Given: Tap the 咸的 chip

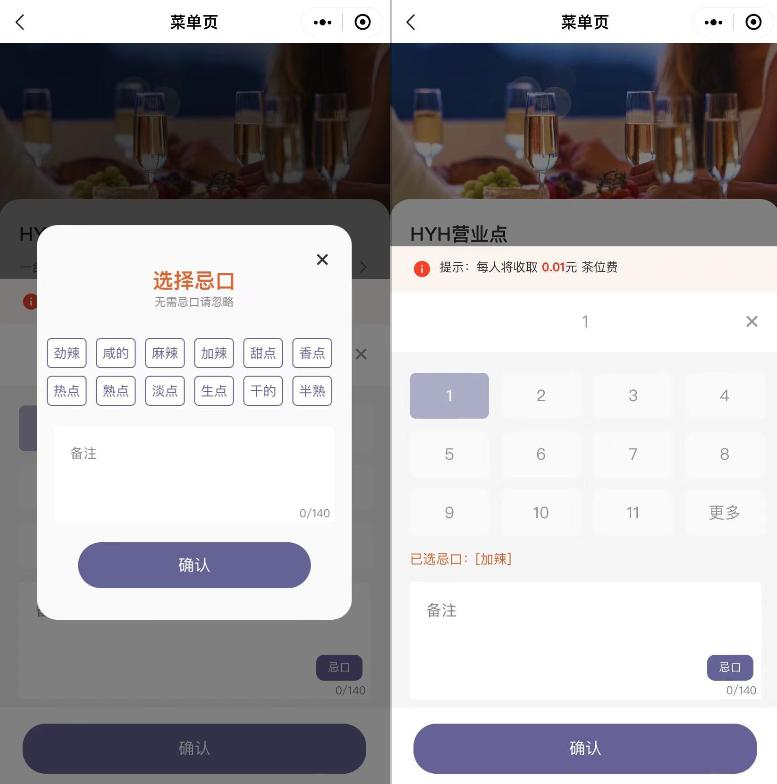Looking at the screenshot, I should (116, 353).
